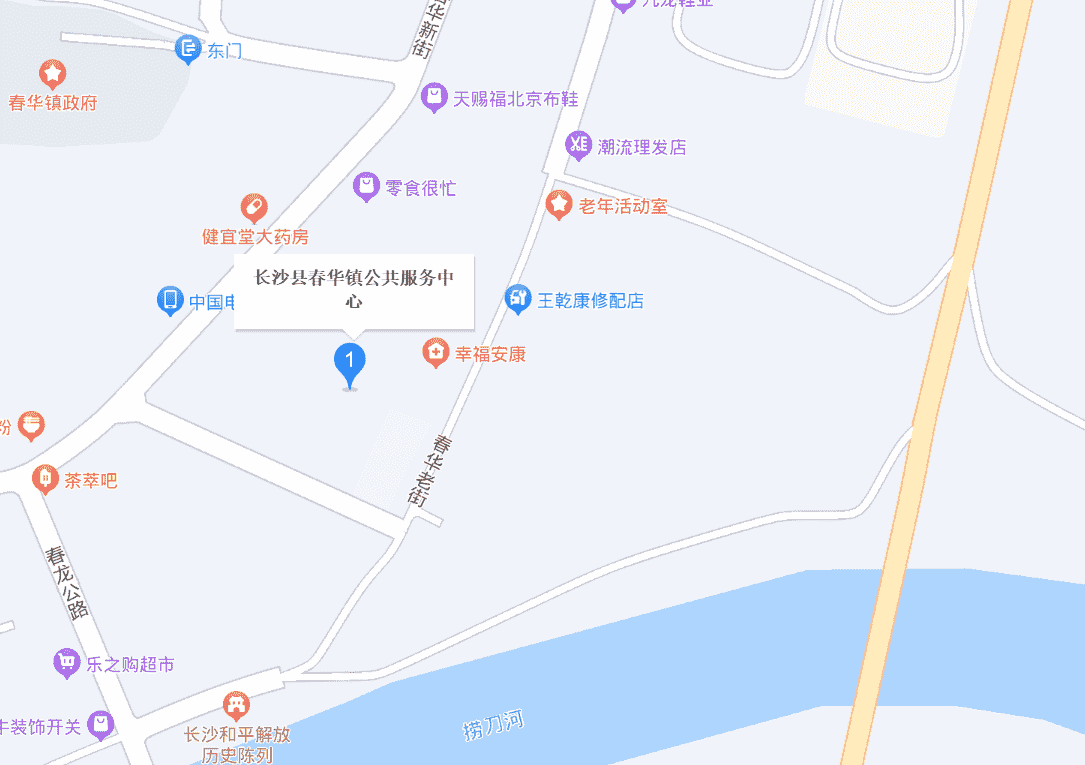Tap the 乐之购超市 supermarket marker
Screen dimensions: 1085x765
67,662
